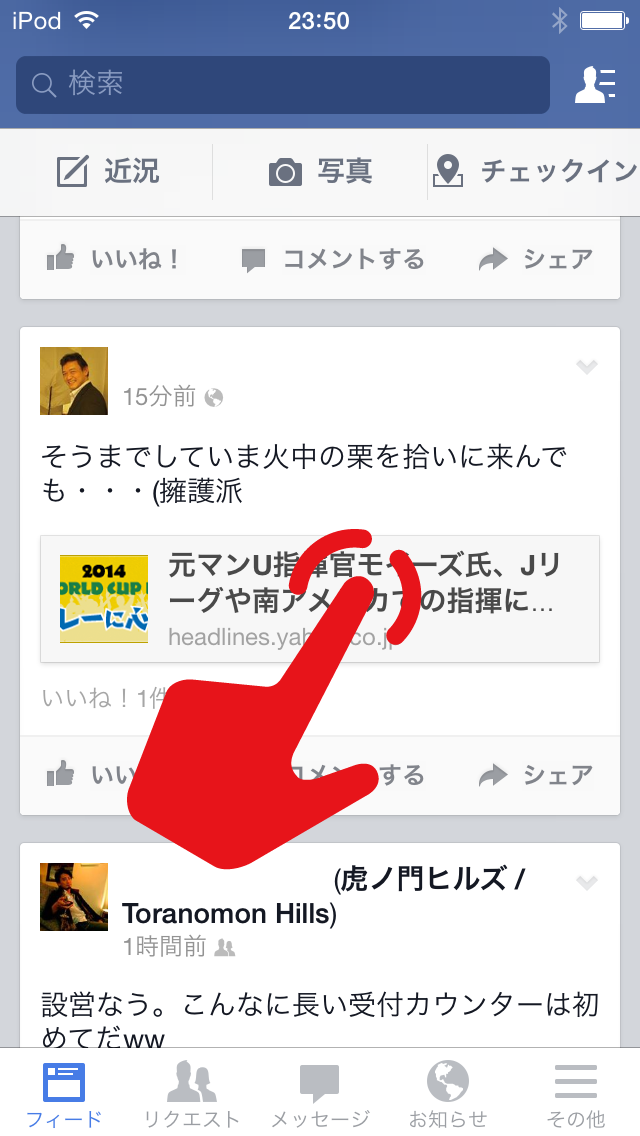Screen dimensions: 640x1136
Task: Expand options chevron on the 15分前 post
Action: coord(587,368)
